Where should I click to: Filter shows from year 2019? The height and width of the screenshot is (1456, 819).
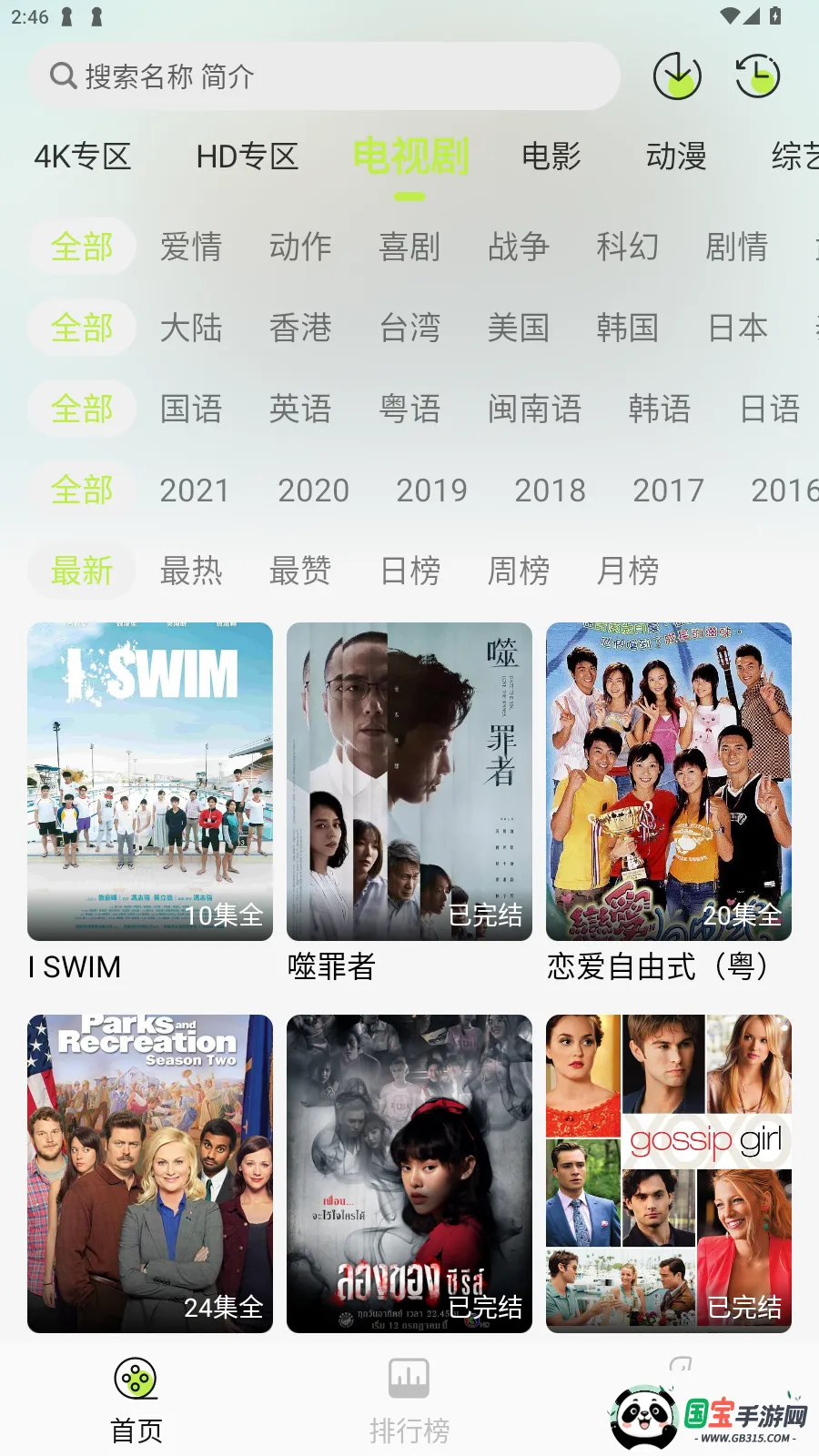click(x=431, y=490)
